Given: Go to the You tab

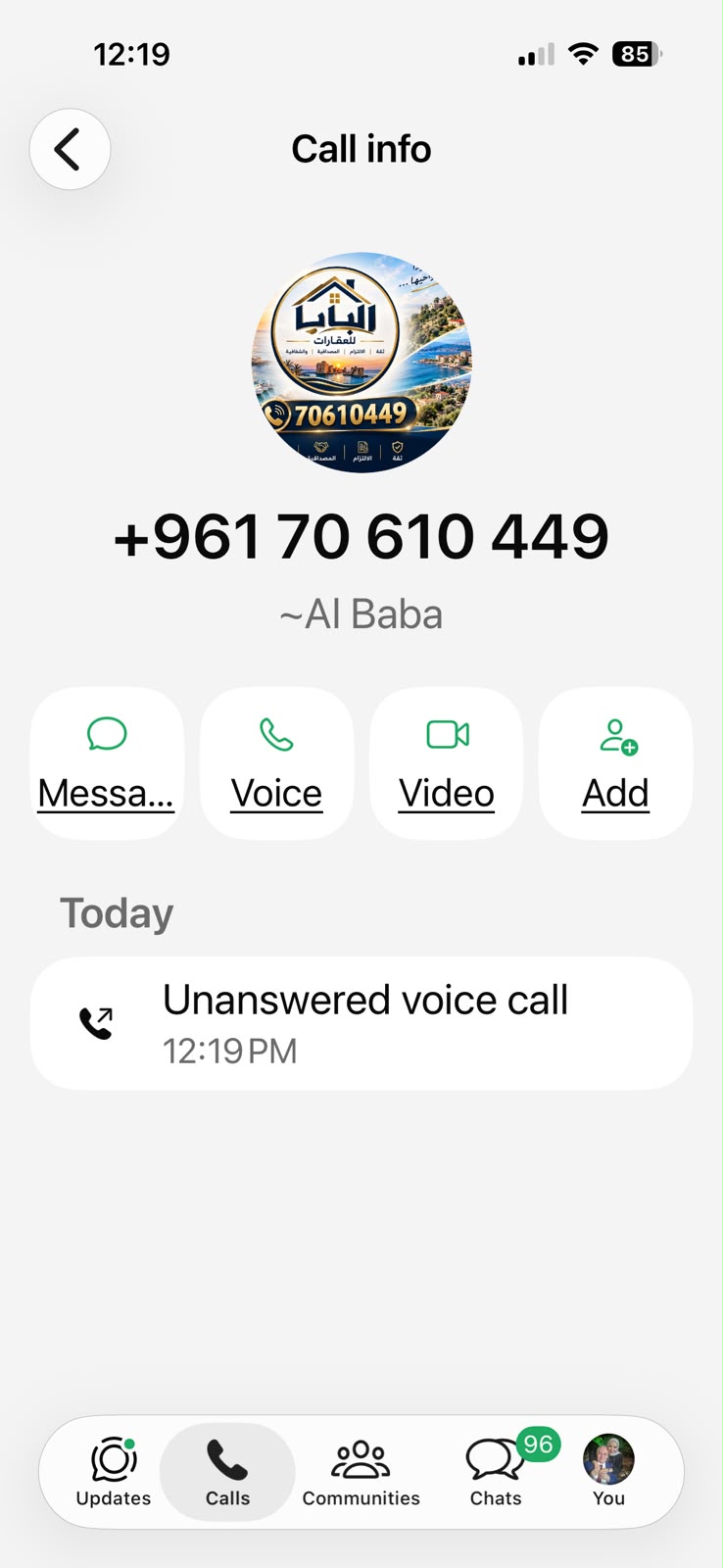Looking at the screenshot, I should 608,1472.
